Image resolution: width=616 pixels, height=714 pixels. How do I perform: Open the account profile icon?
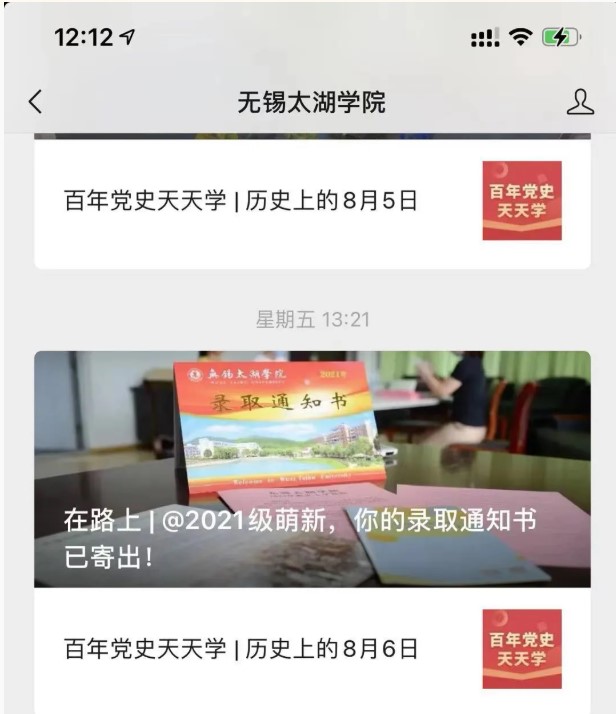[580, 102]
